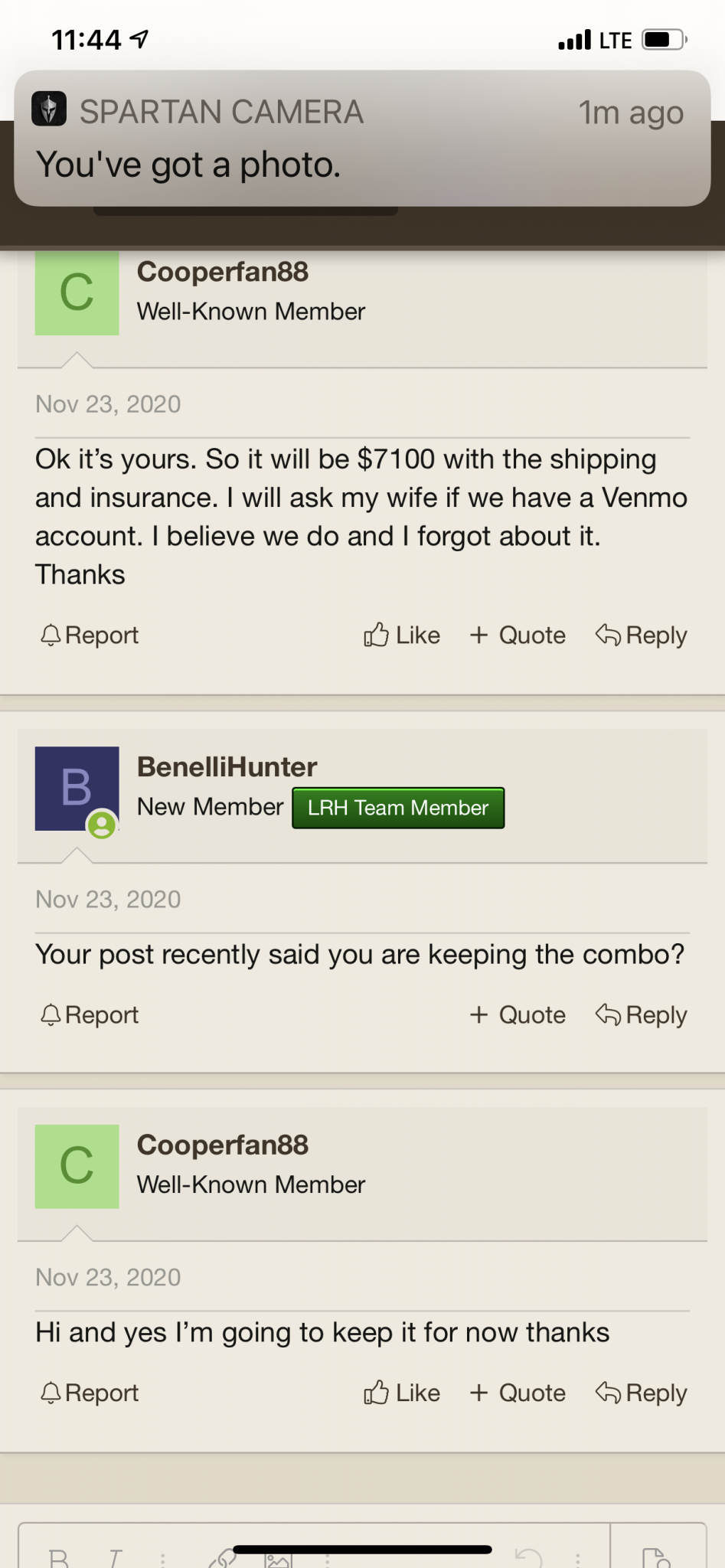725x1568 pixels.
Task: Report Cooperfan88's $7100 shipping post
Action: click(x=90, y=635)
